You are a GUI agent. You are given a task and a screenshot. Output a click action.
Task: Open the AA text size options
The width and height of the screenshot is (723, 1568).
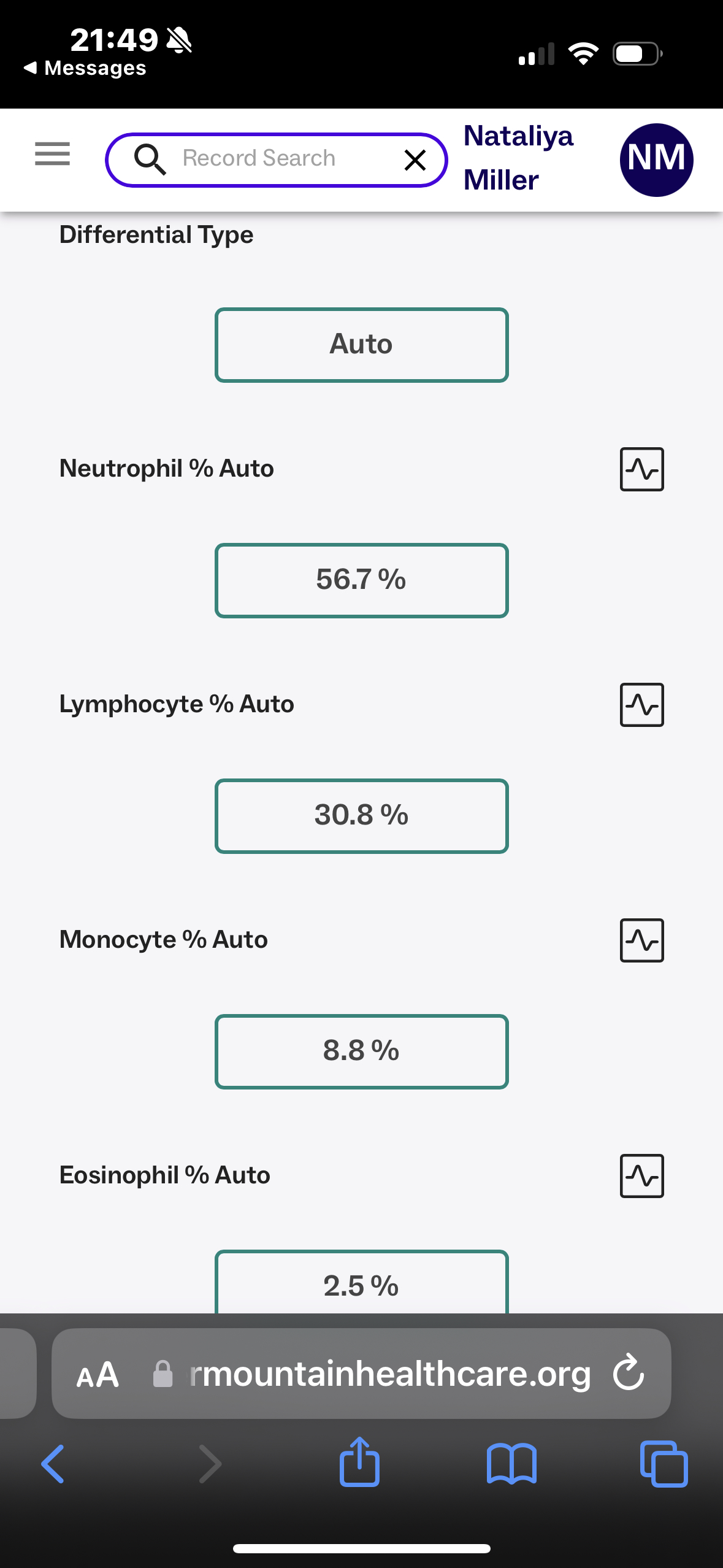pyautogui.click(x=98, y=1374)
